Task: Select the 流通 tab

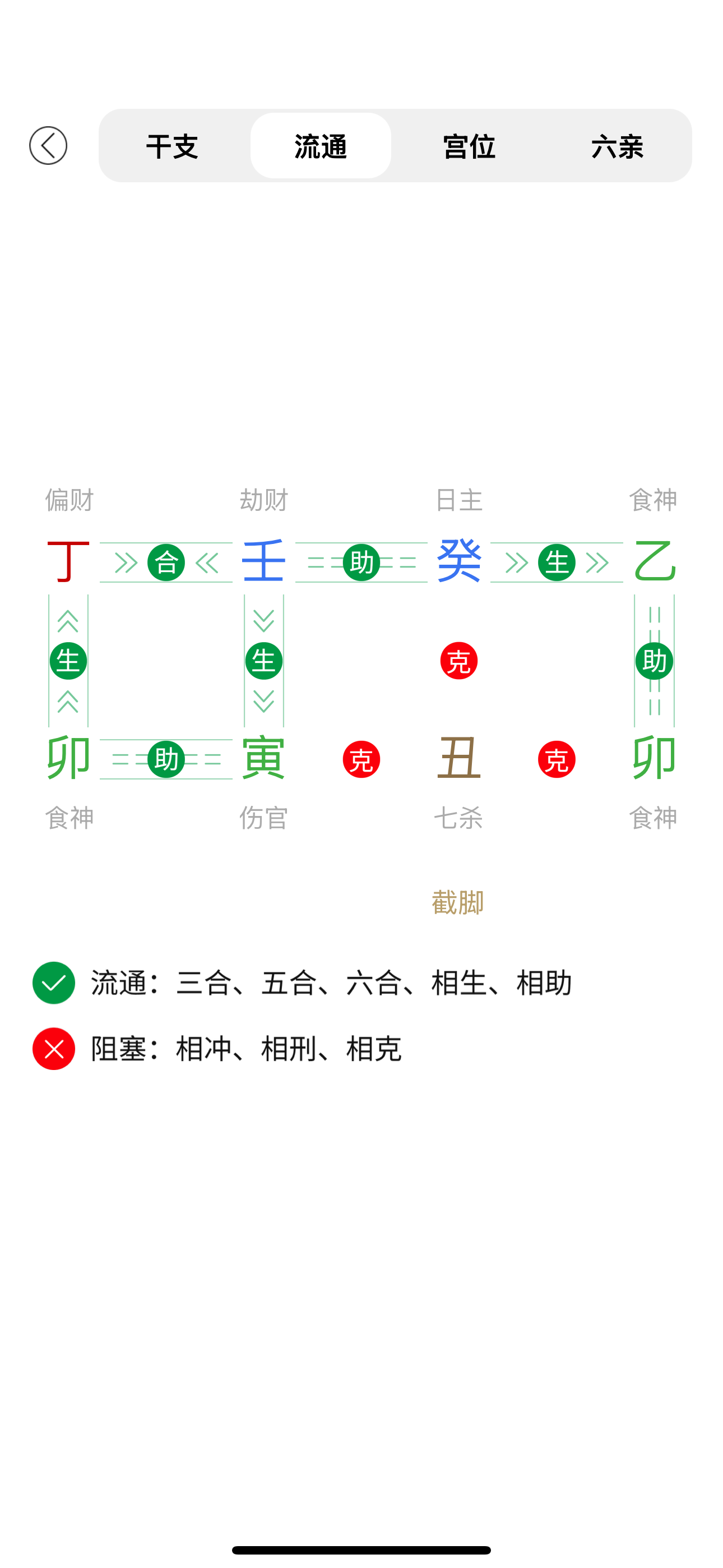Action: click(x=321, y=146)
